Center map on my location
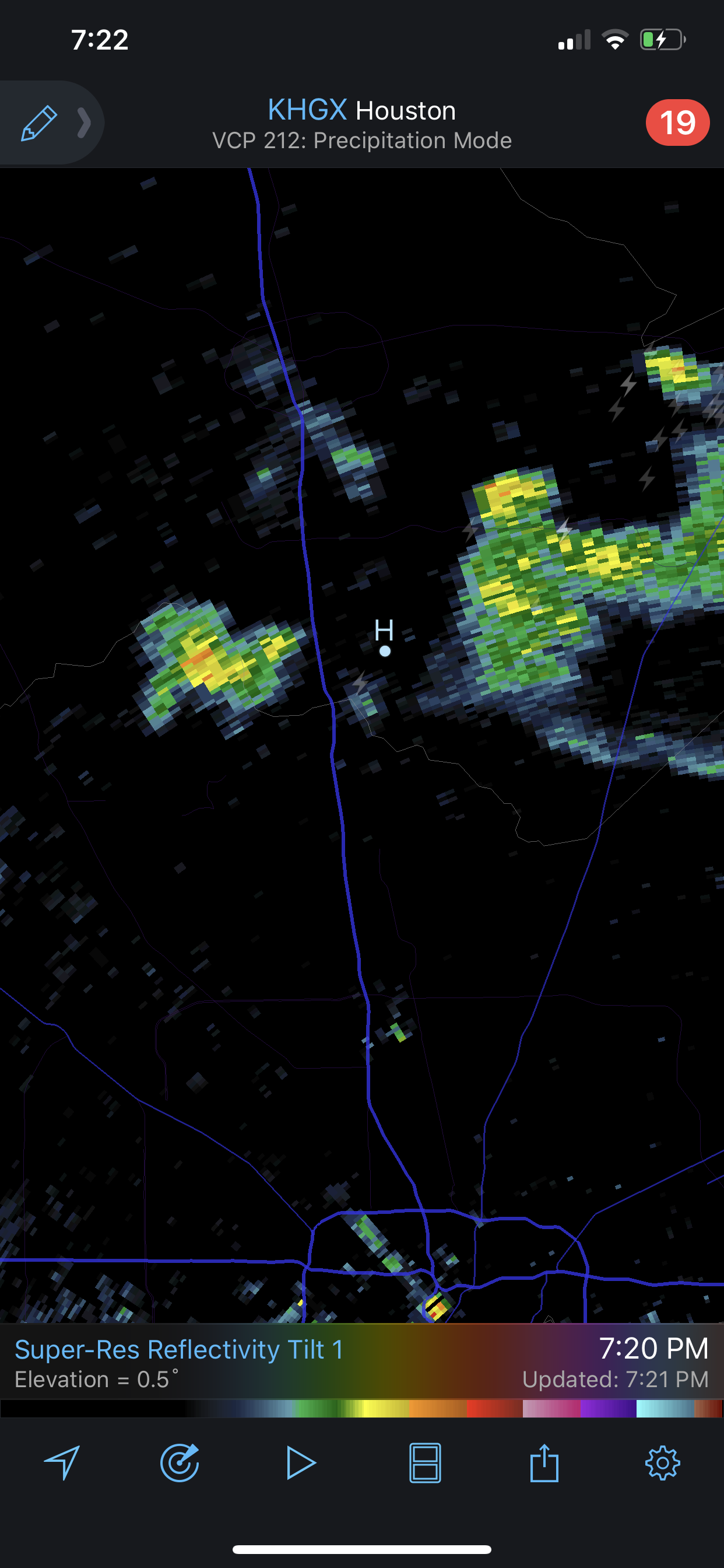Image resolution: width=724 pixels, height=1568 pixels. [x=61, y=1462]
